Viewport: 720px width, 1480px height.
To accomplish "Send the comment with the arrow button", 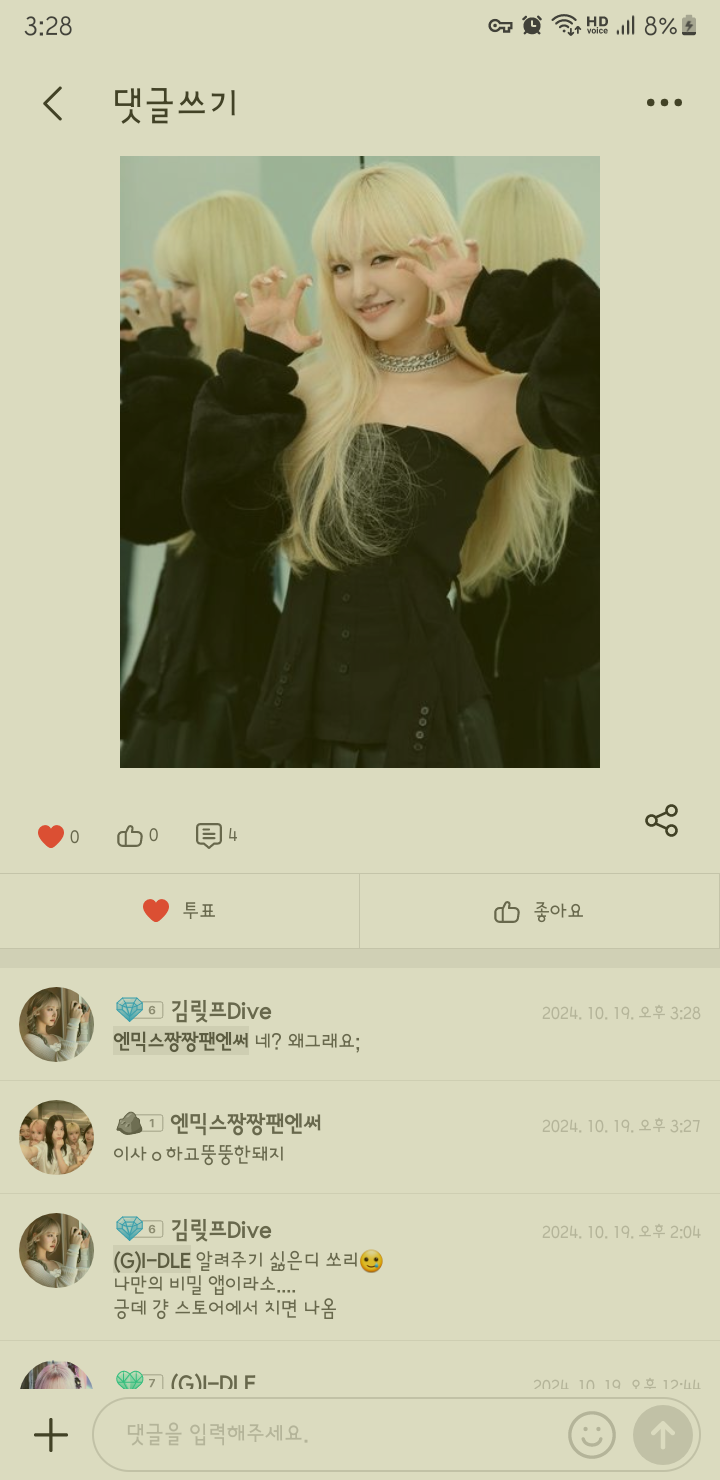I will (663, 1435).
